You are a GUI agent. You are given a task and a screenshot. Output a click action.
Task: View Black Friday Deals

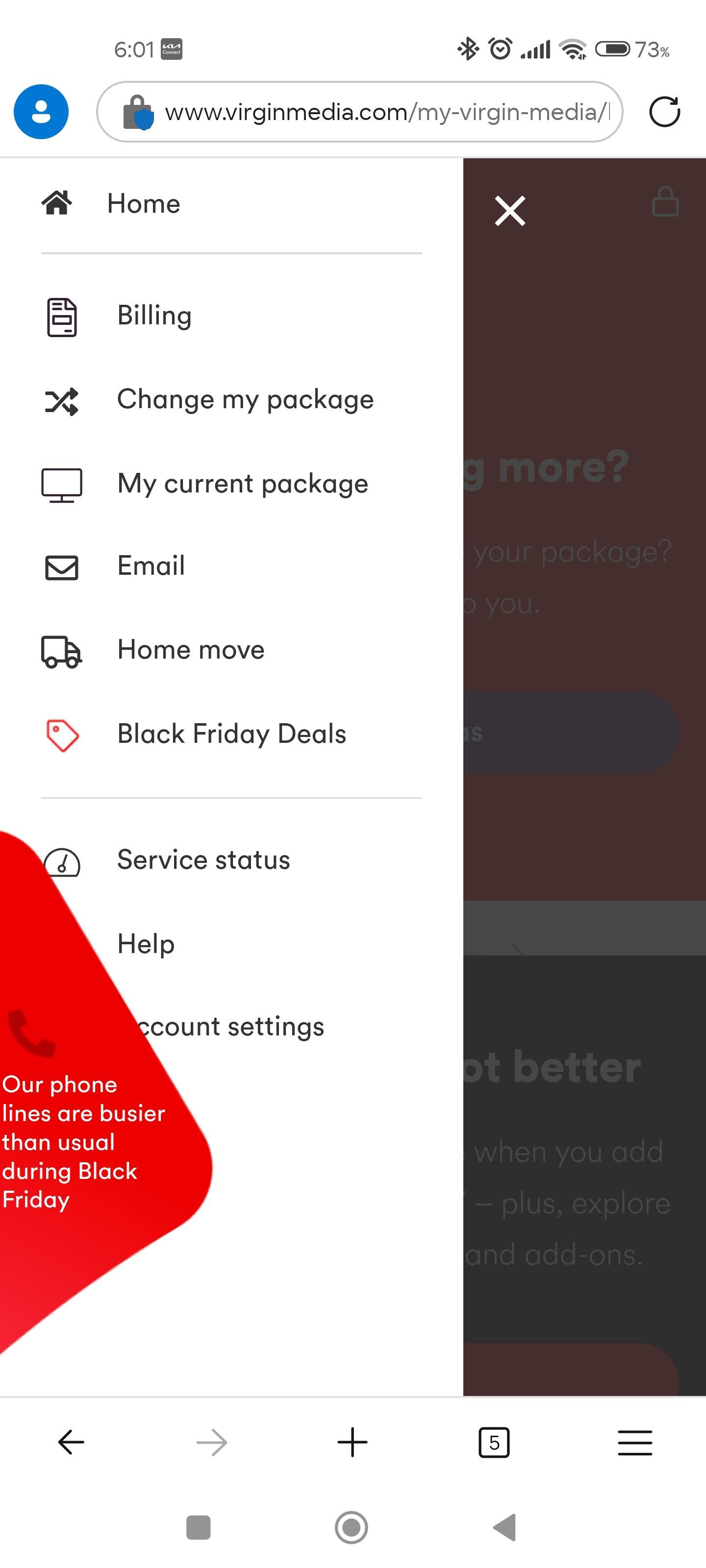point(231,734)
